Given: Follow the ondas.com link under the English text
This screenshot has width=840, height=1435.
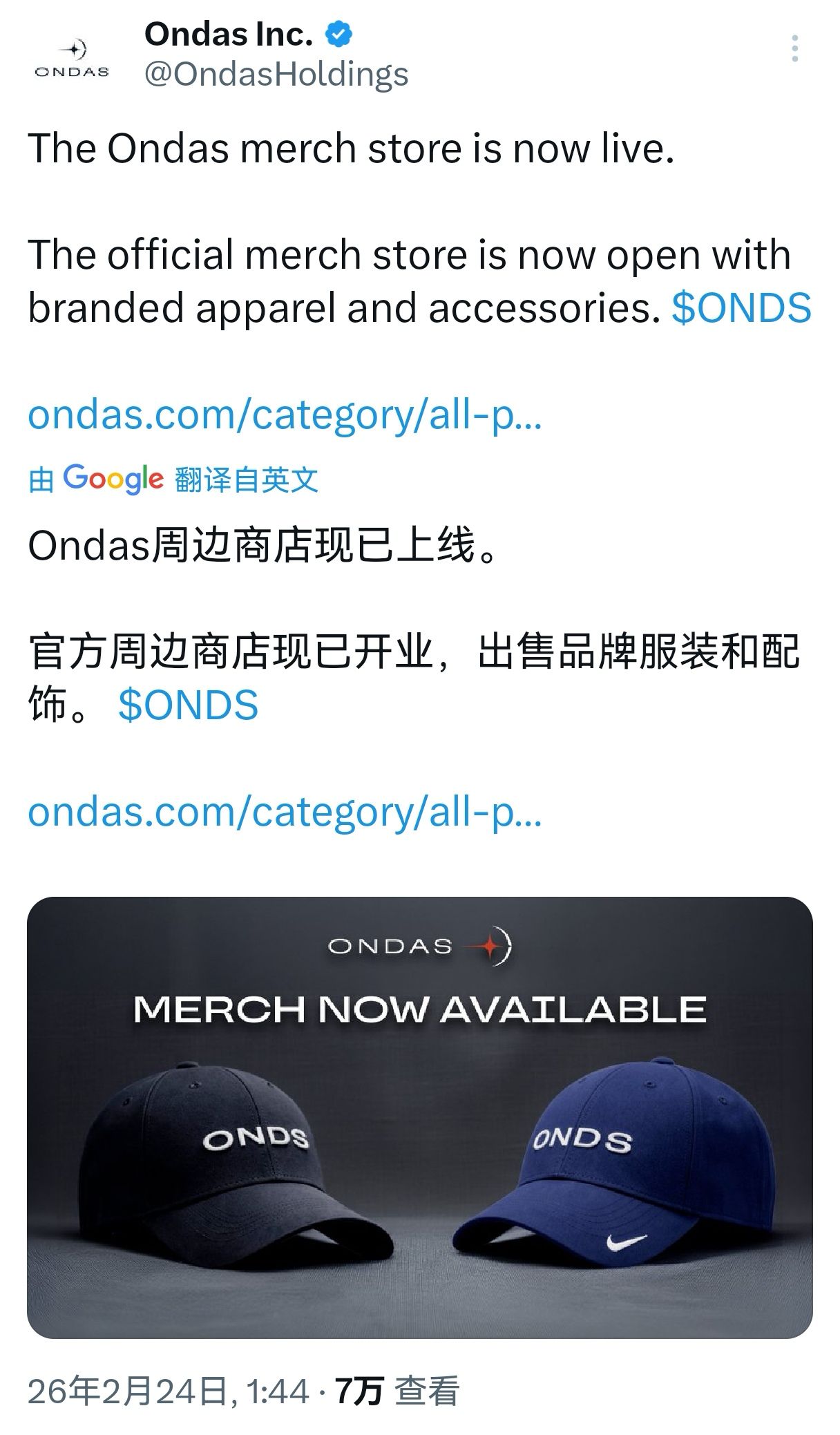Looking at the screenshot, I should click(x=285, y=415).
